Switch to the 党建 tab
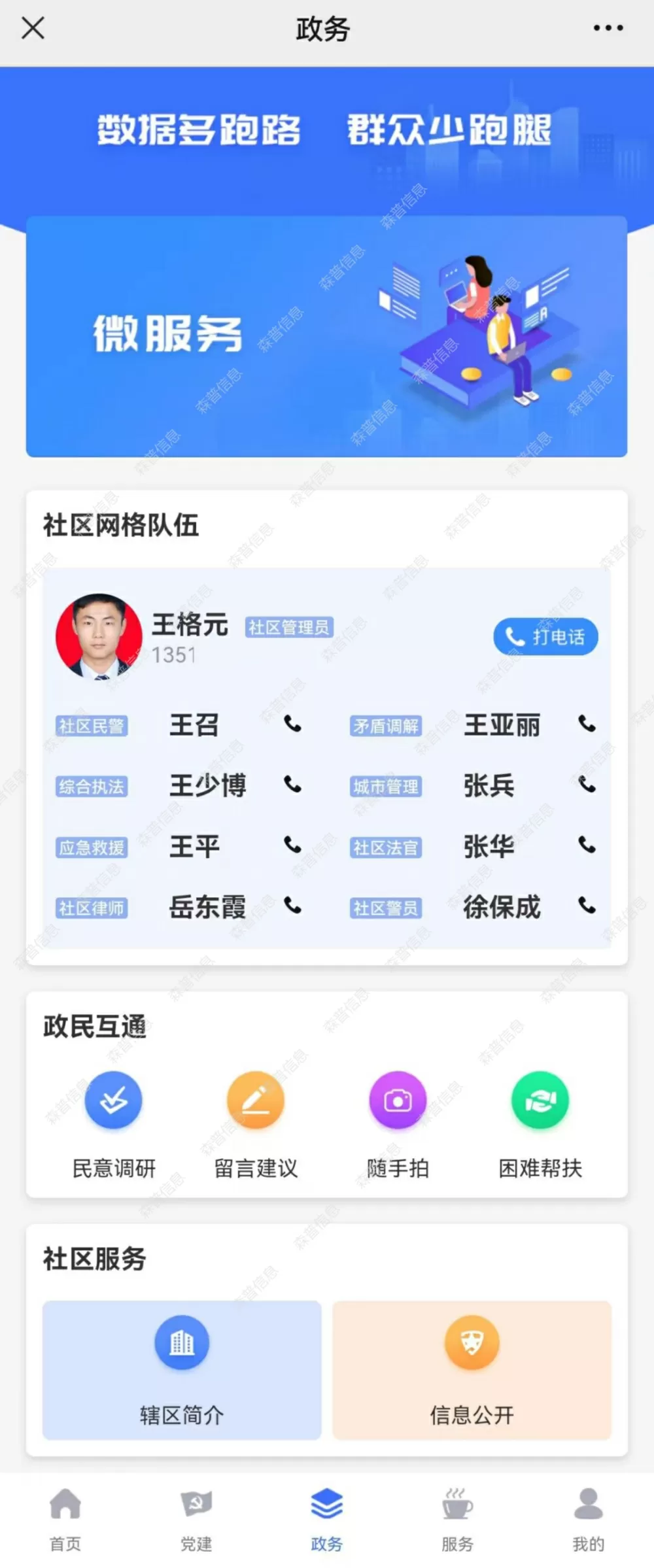This screenshot has height=1568, width=654. [196, 1520]
